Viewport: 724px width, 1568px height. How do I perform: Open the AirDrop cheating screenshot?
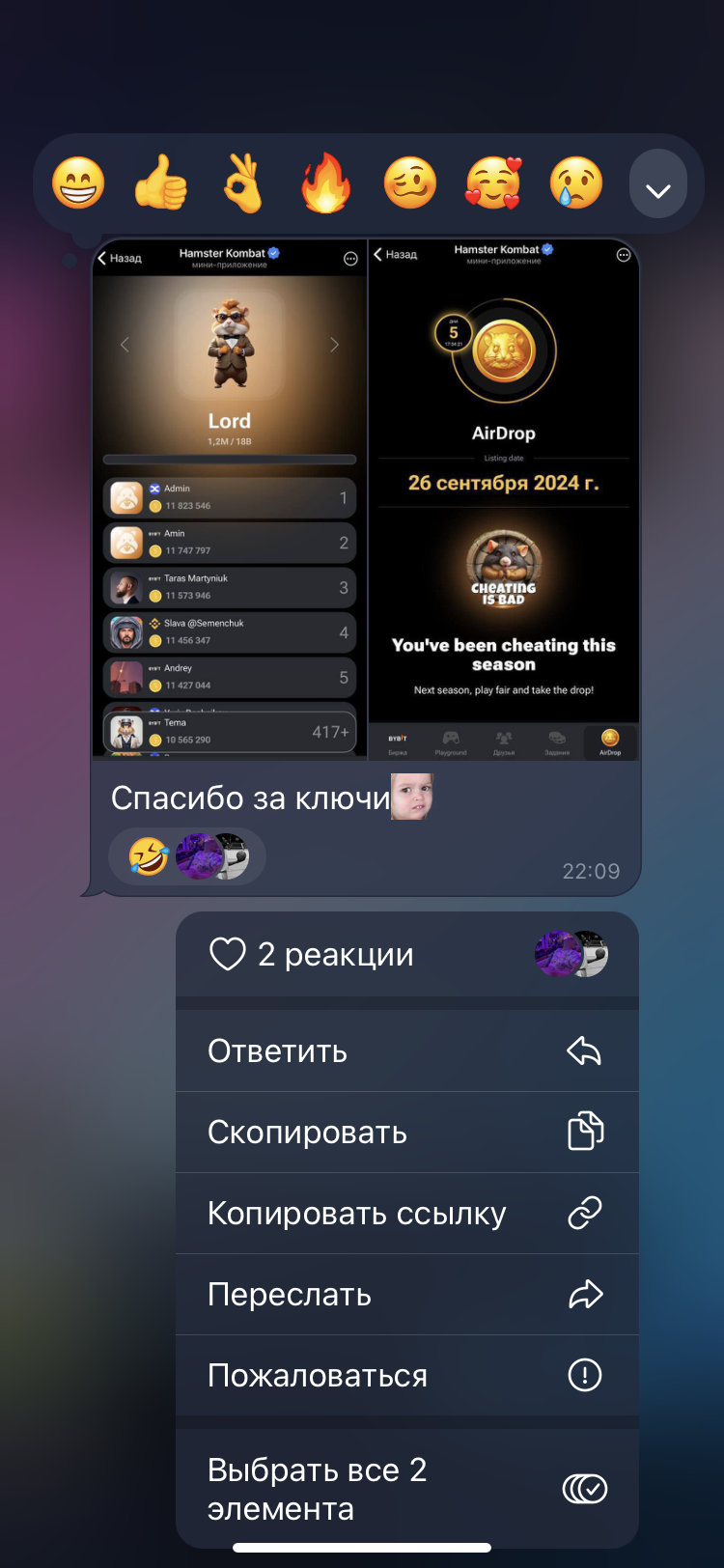point(504,498)
